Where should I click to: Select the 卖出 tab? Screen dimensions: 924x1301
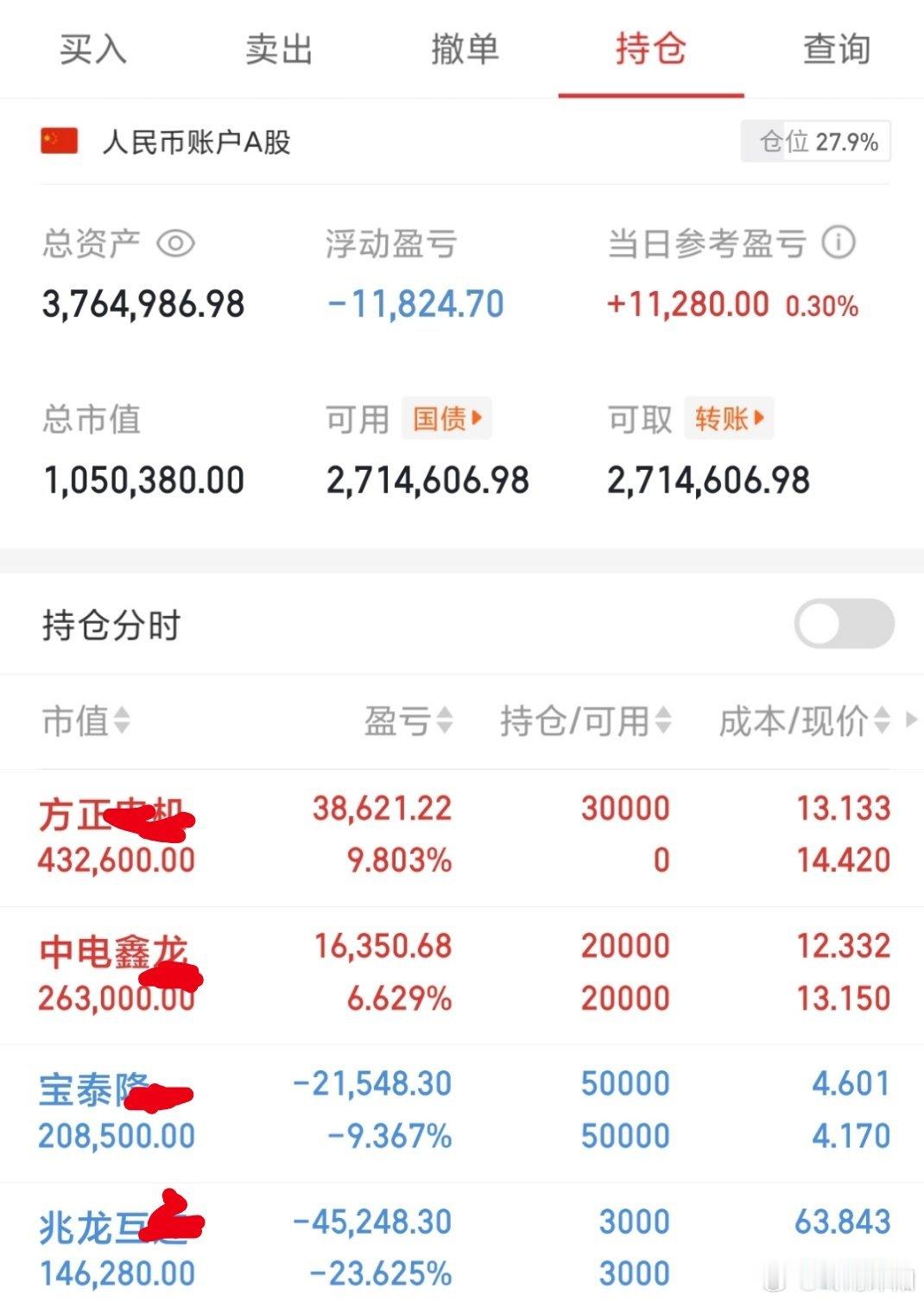[277, 49]
